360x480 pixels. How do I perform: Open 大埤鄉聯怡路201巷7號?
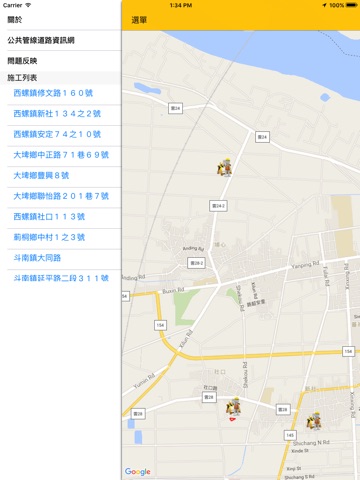[60, 196]
